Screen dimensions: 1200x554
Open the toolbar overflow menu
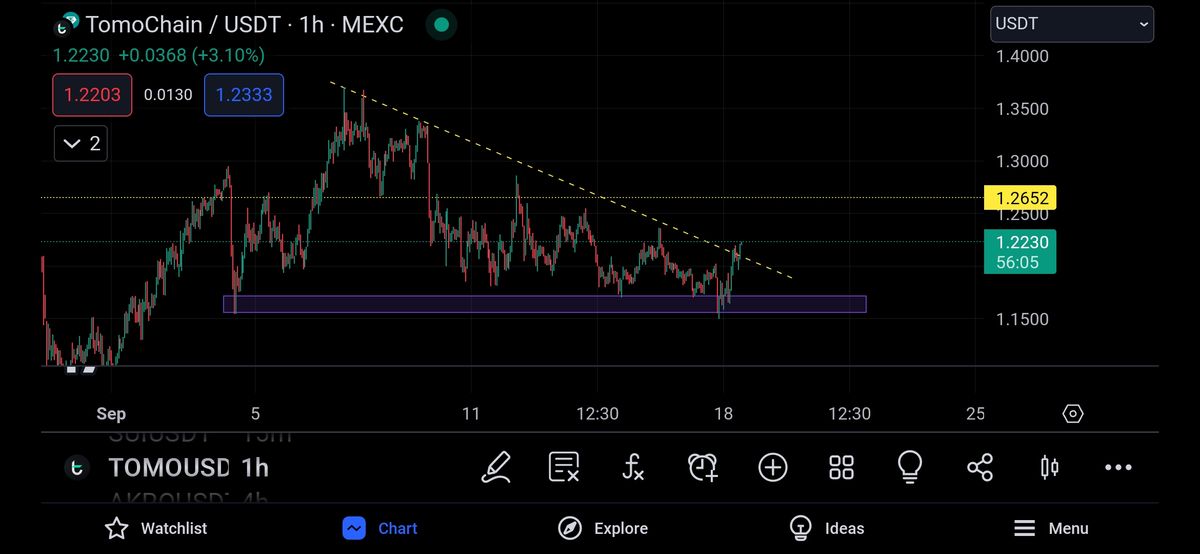(x=1118, y=467)
